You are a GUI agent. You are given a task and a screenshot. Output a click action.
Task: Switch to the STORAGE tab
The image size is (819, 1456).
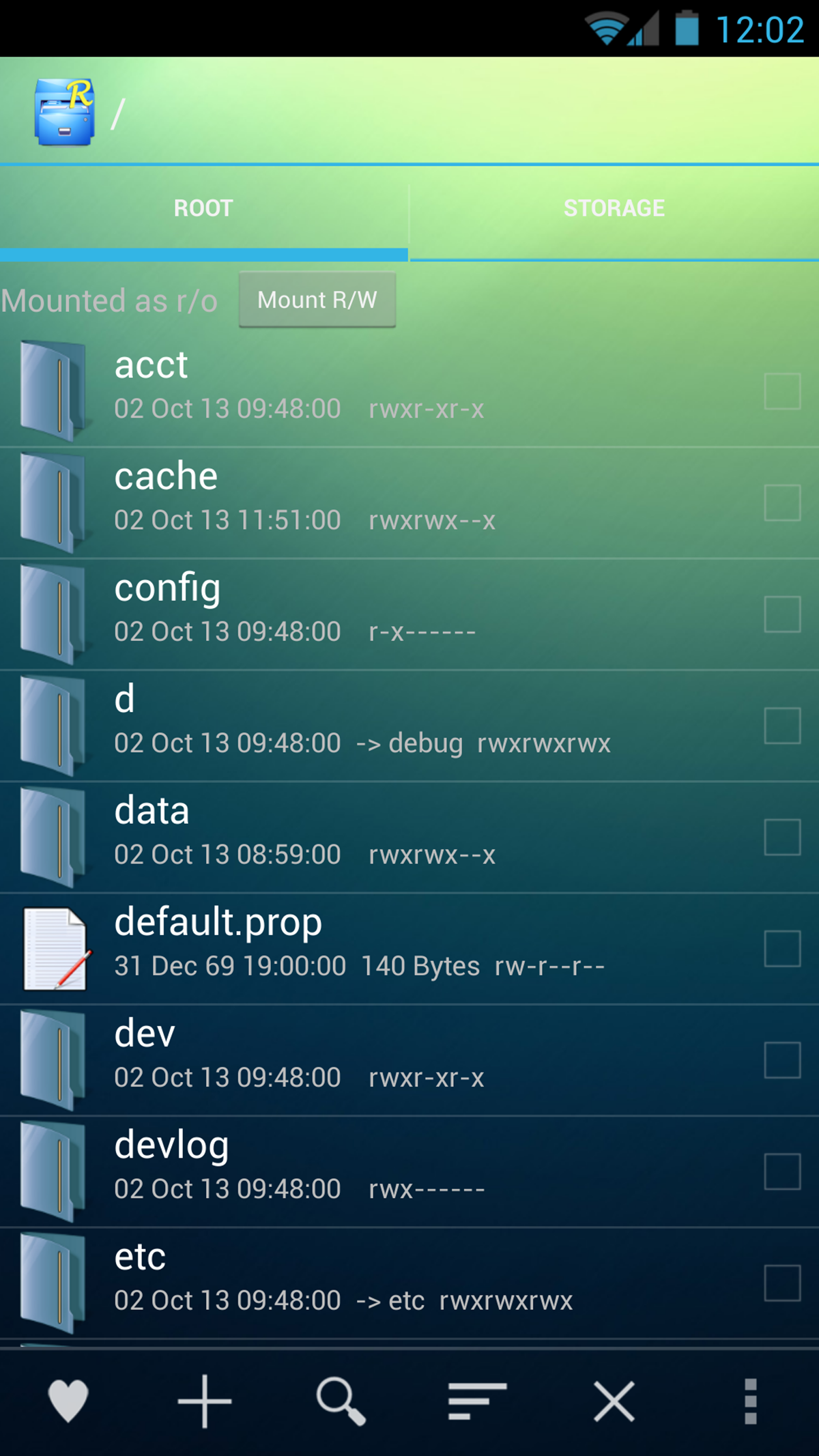point(614,208)
